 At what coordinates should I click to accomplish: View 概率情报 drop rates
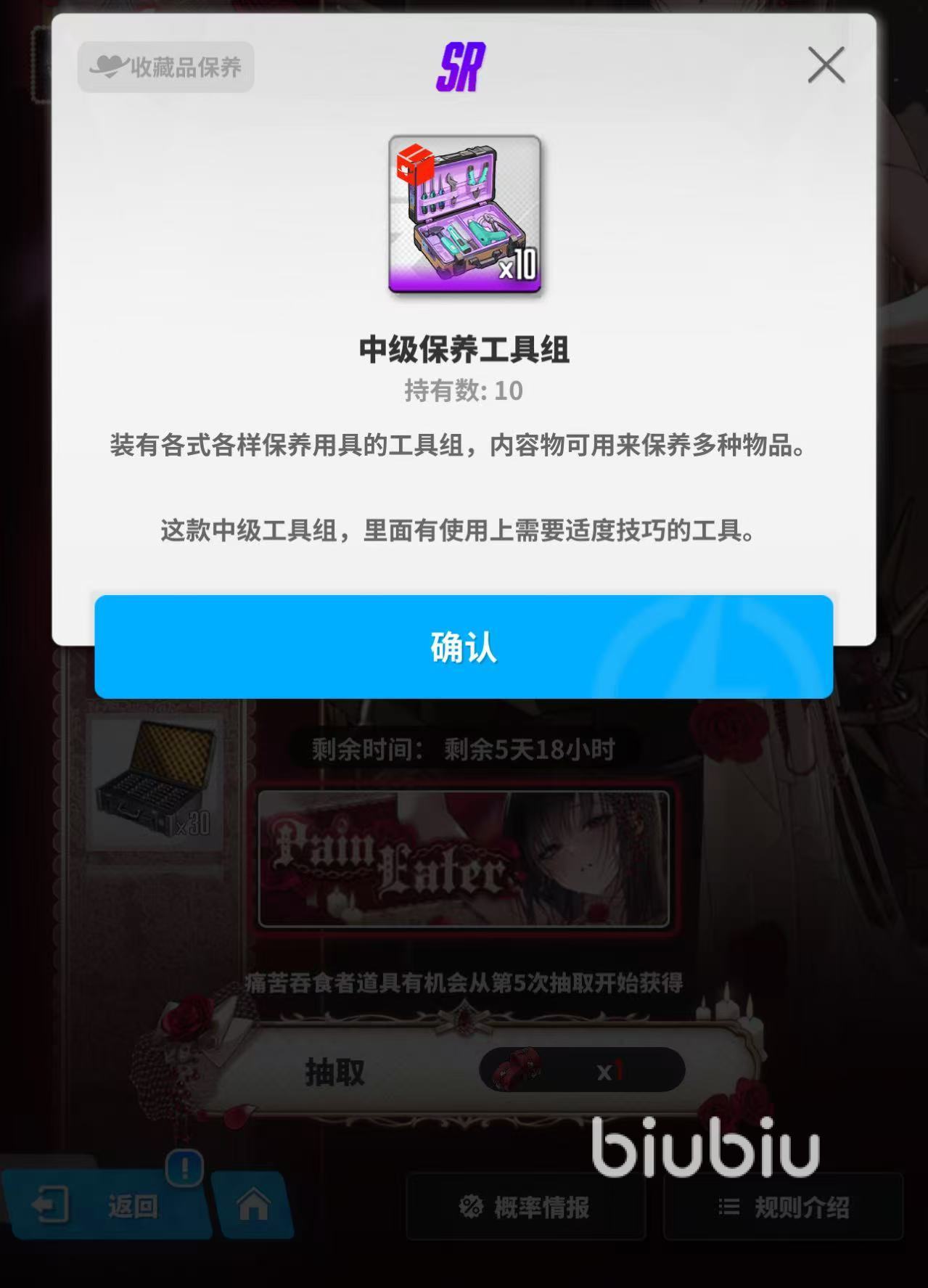pos(525,1207)
